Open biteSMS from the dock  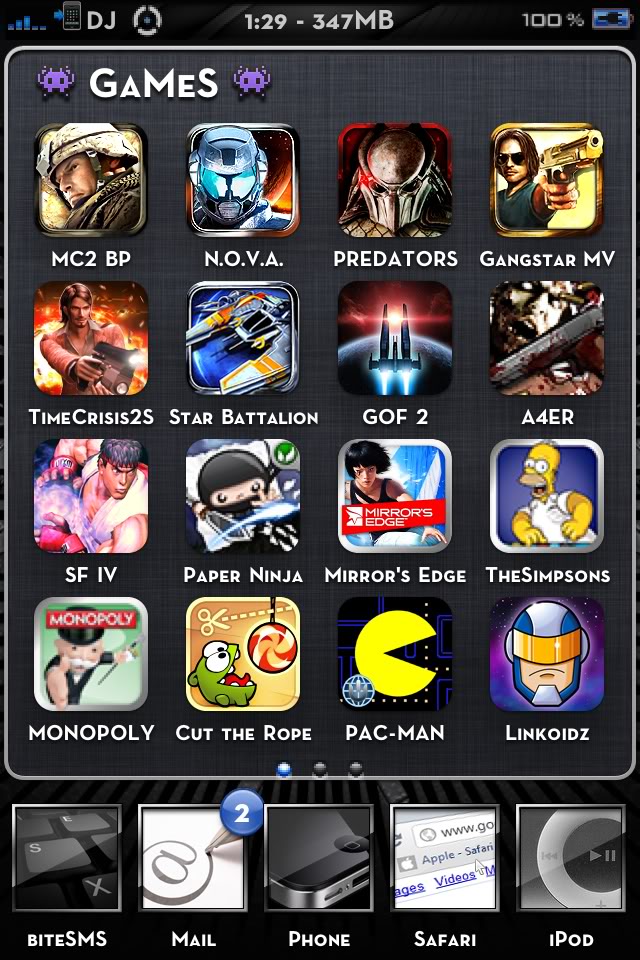pyautogui.click(x=67, y=858)
